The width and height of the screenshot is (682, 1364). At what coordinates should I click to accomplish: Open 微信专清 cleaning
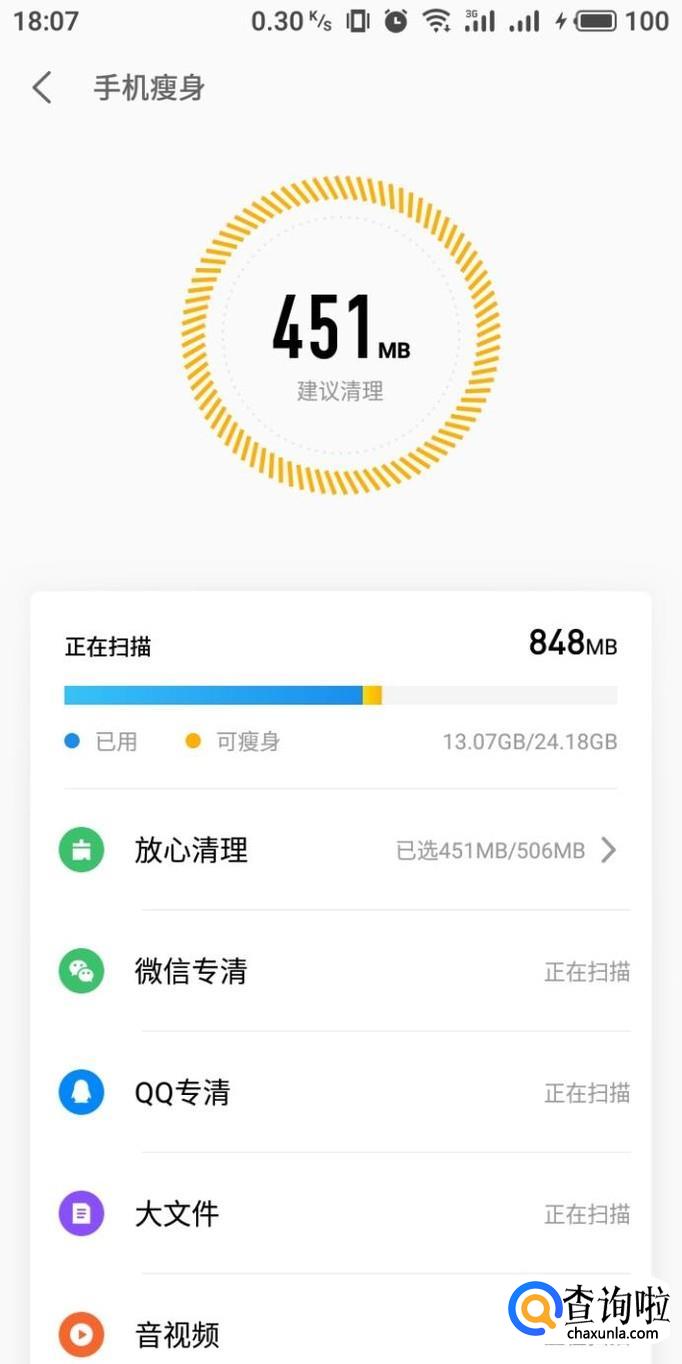[340, 972]
